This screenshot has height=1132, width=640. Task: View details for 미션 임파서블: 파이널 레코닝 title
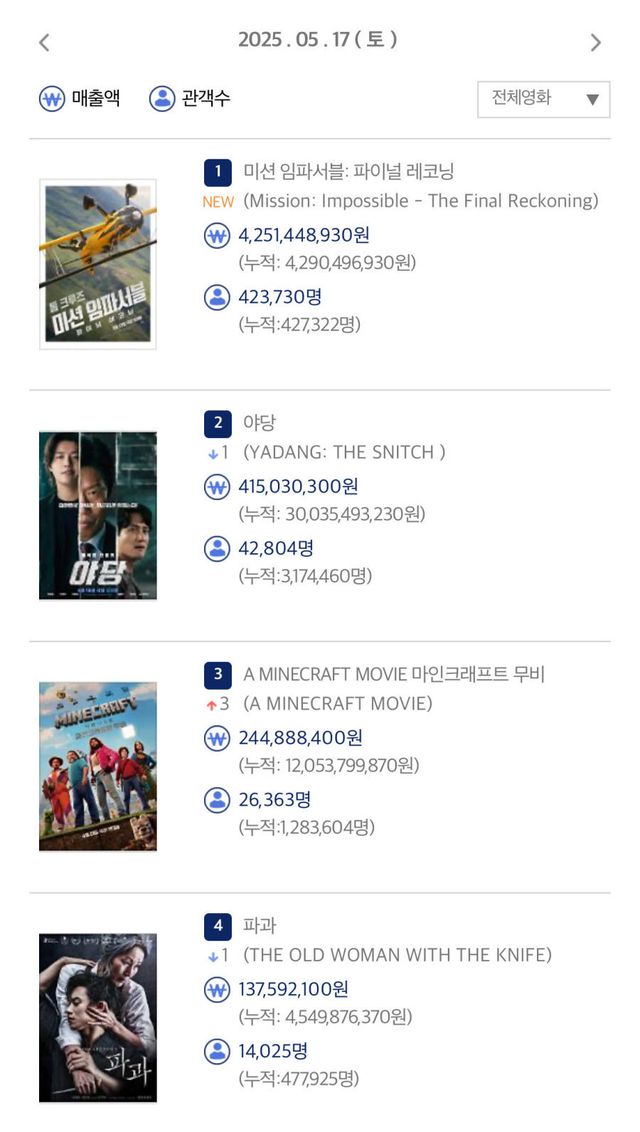348,172
